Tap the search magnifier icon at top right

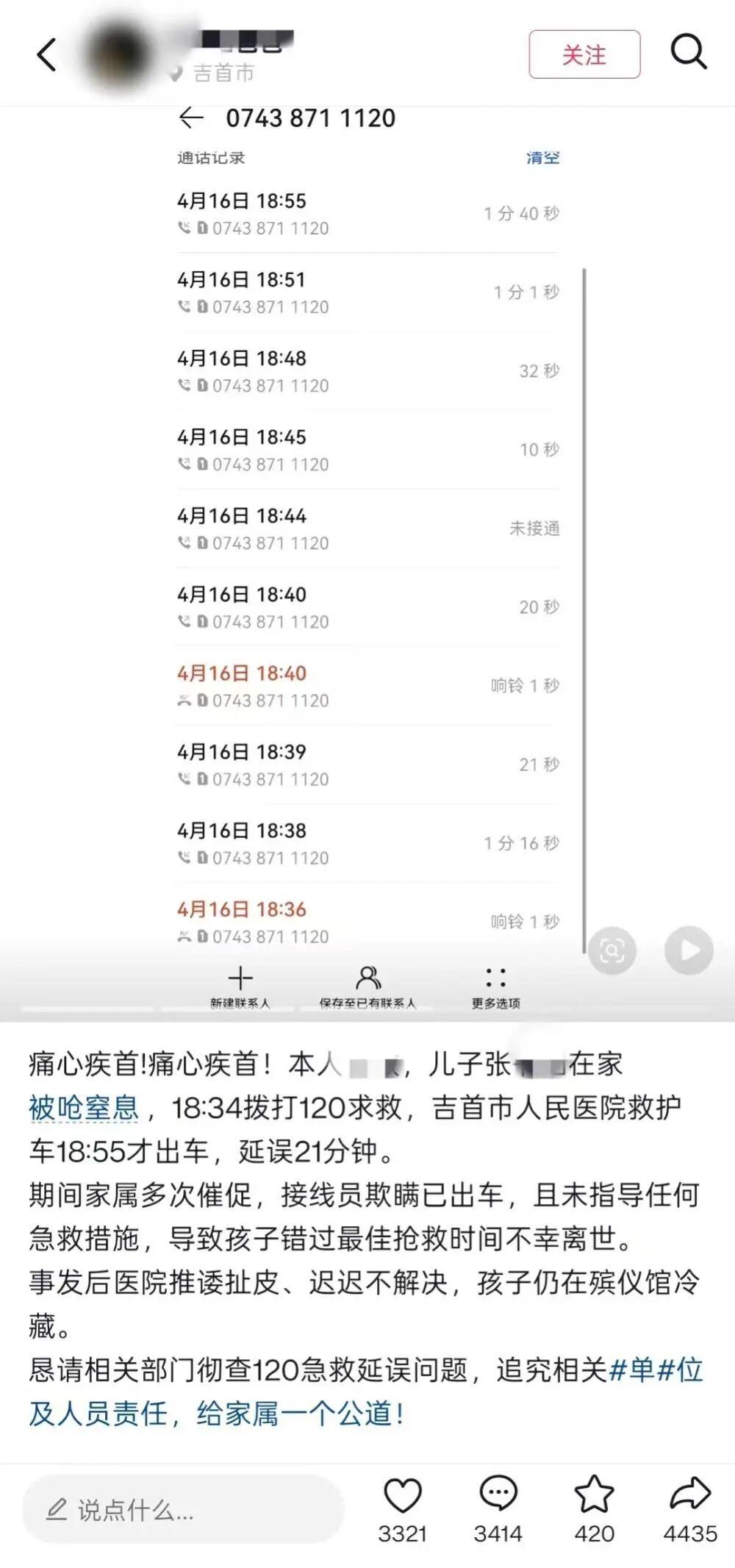(x=686, y=53)
